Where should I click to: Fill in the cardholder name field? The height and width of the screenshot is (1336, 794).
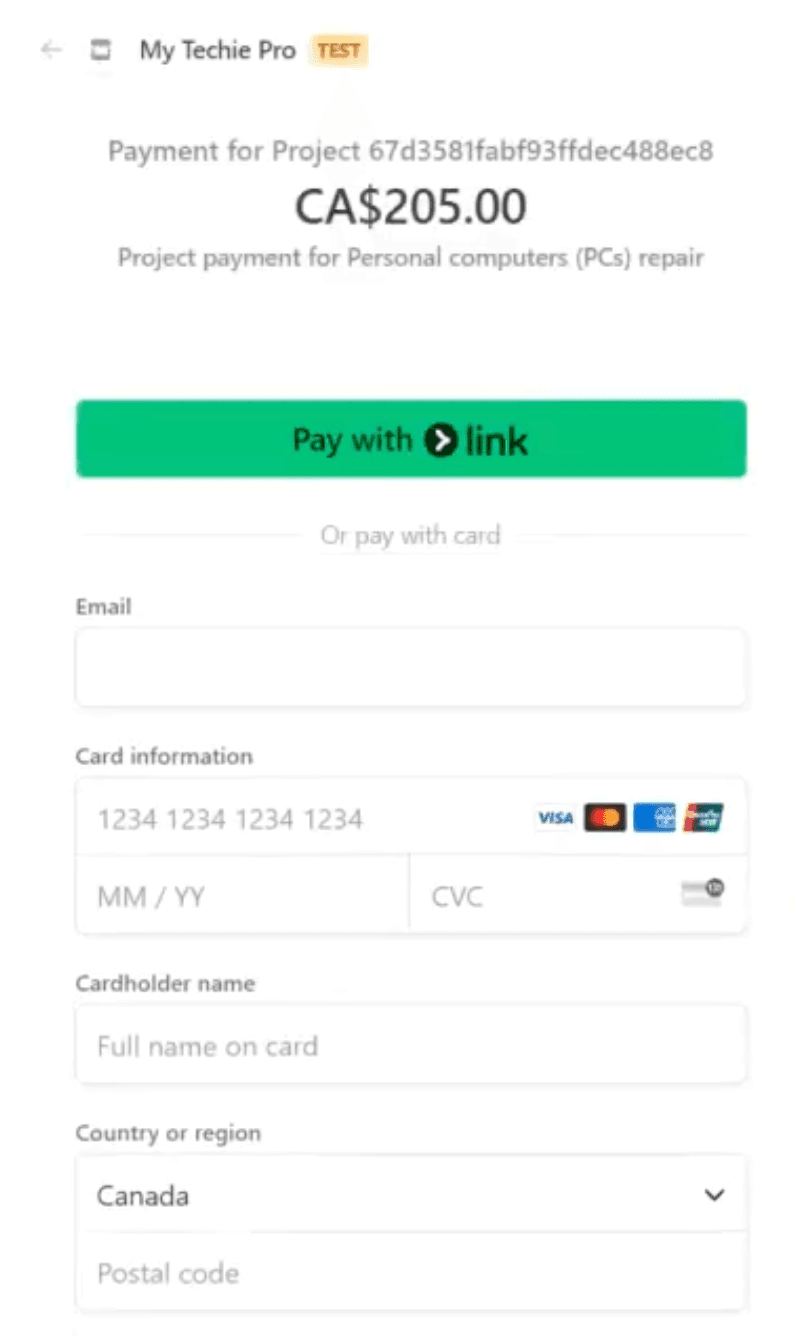pyautogui.click(x=410, y=1046)
